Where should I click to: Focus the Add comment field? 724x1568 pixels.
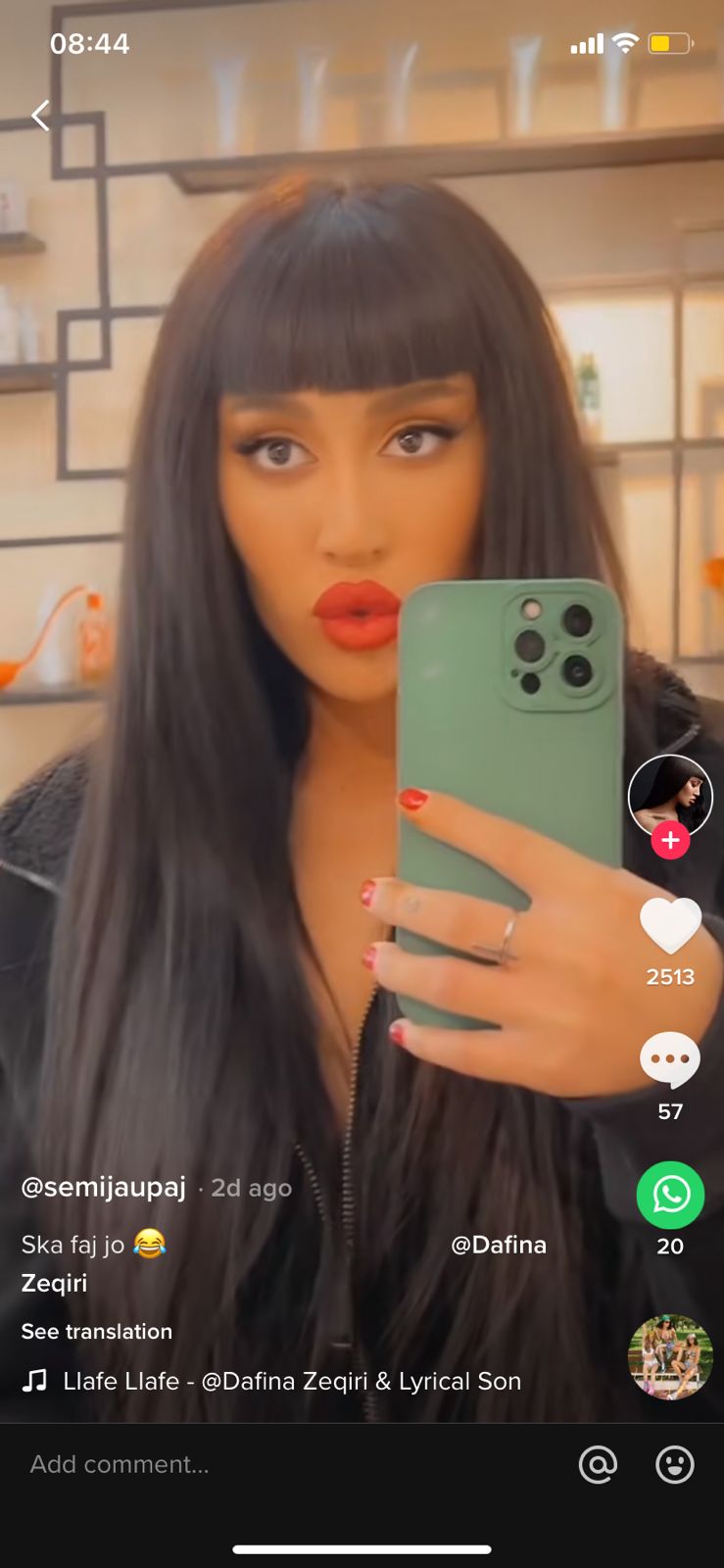point(294,1464)
